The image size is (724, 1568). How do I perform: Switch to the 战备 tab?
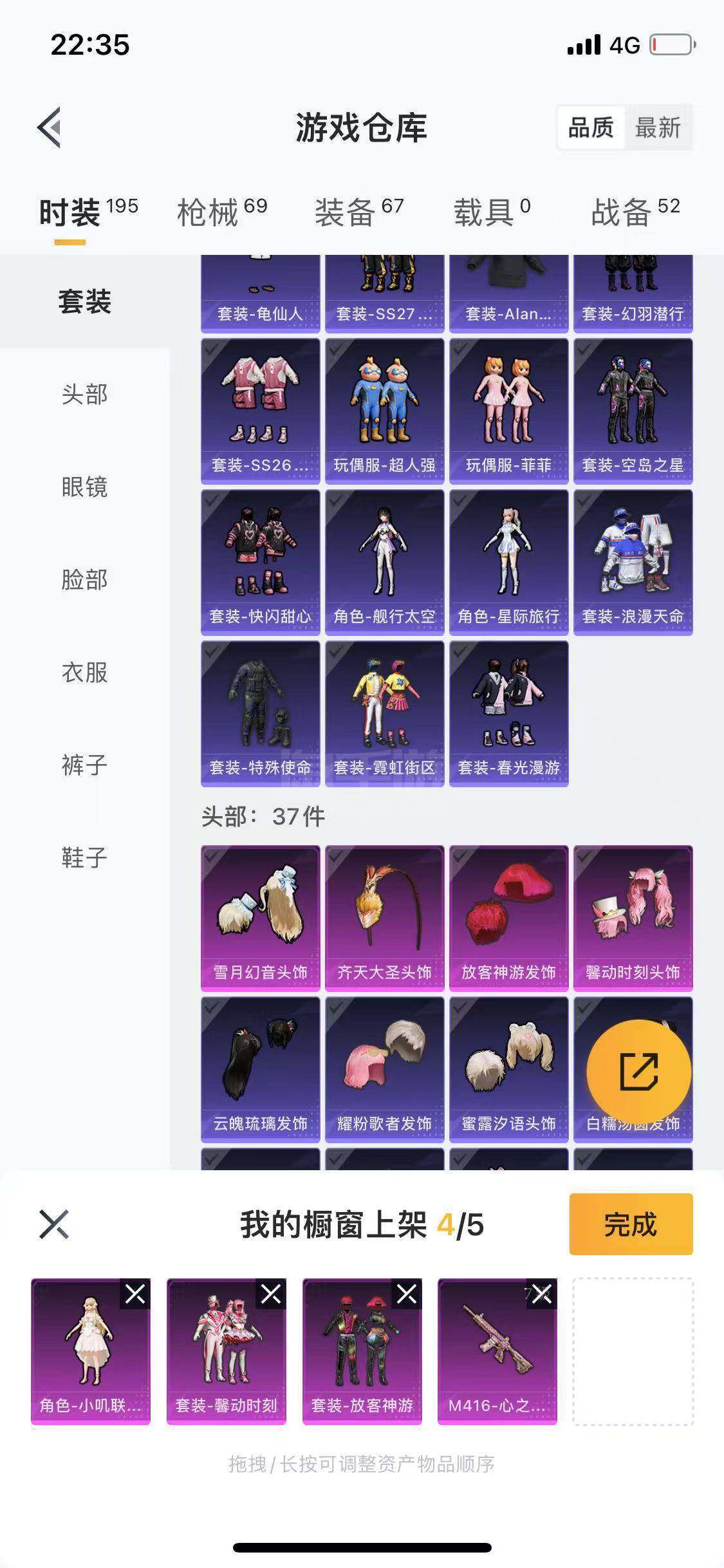(x=635, y=212)
